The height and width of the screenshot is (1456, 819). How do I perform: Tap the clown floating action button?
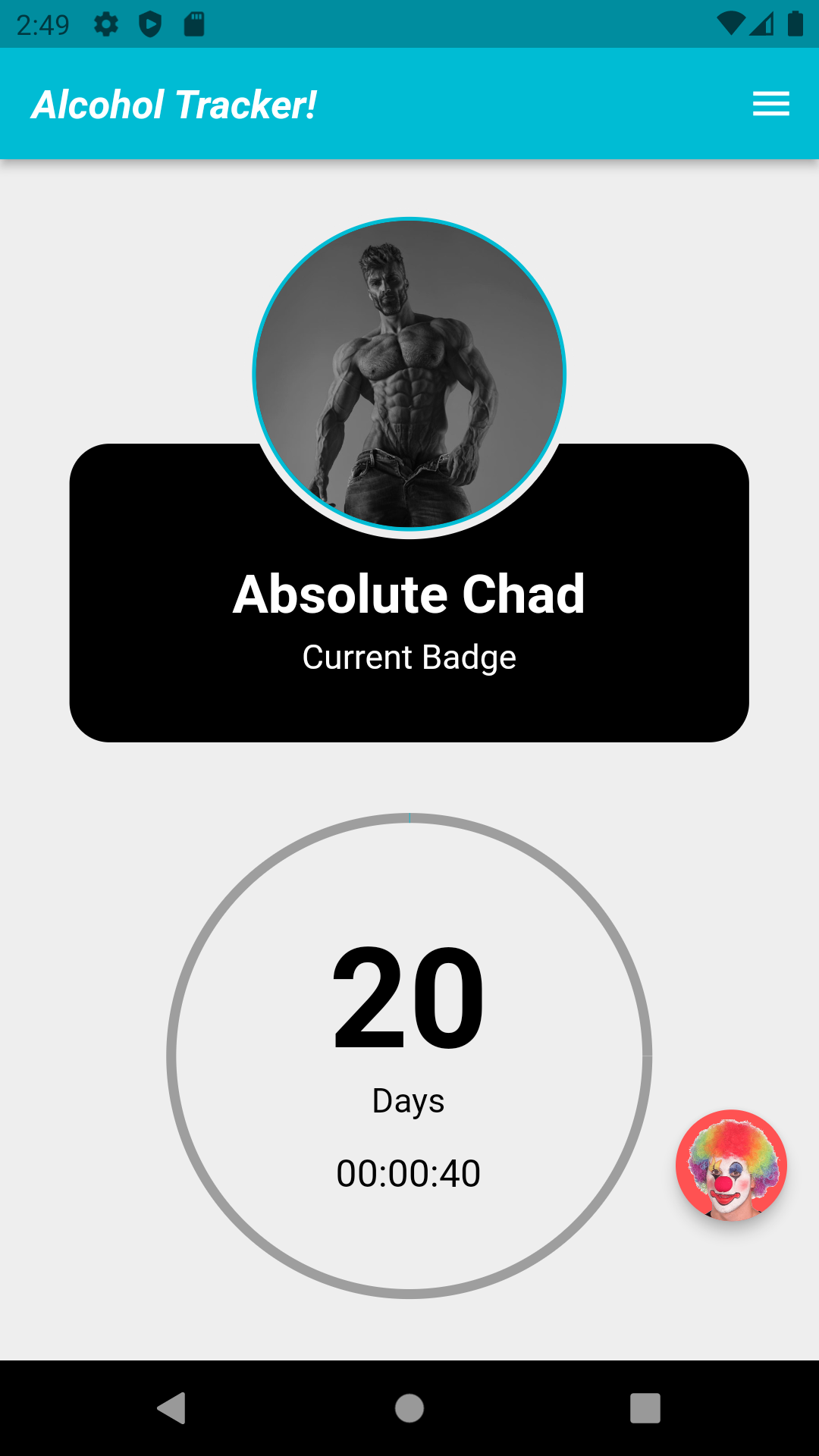(731, 1165)
